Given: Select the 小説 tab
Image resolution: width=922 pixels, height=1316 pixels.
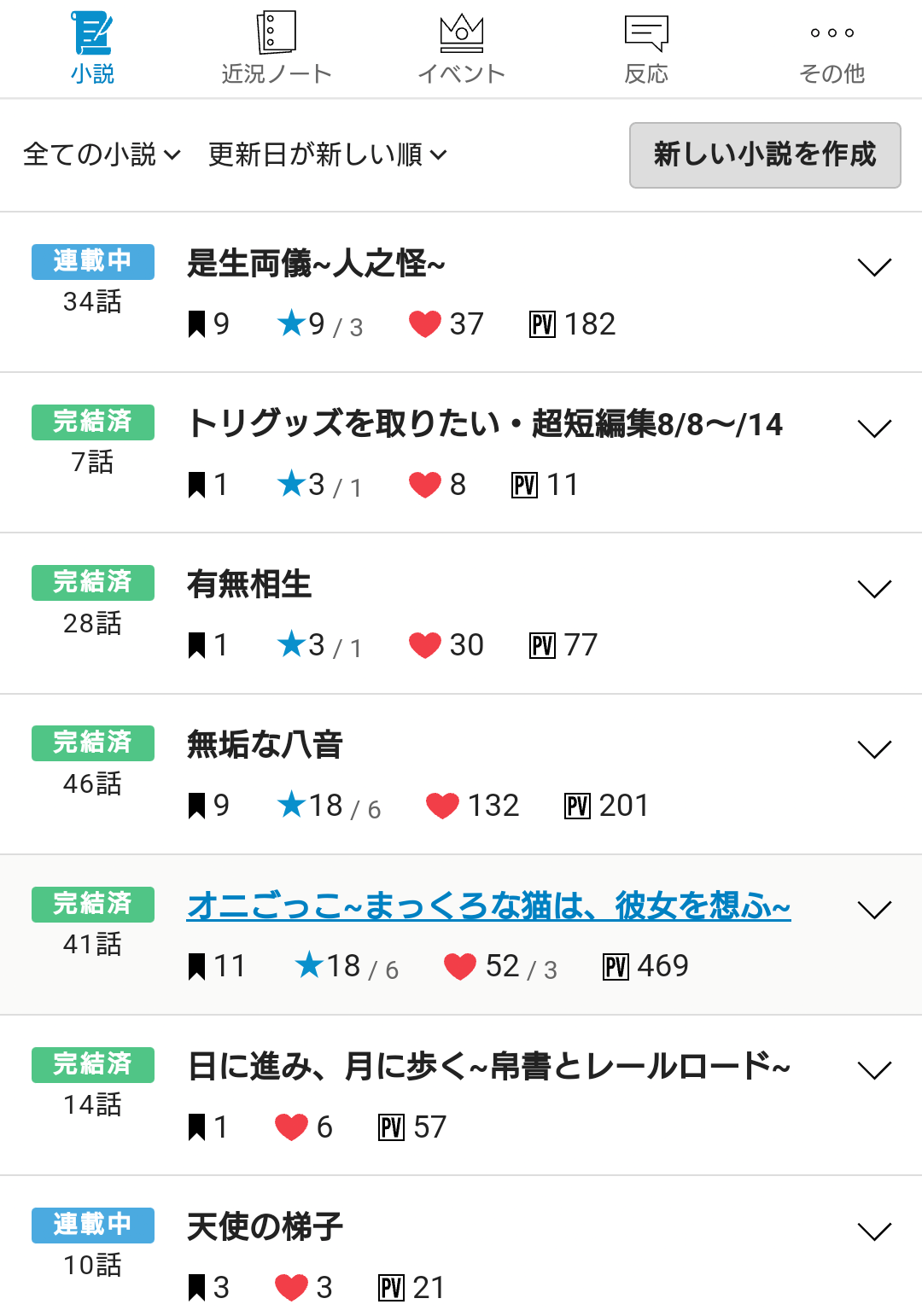Looking at the screenshot, I should 92,49.
